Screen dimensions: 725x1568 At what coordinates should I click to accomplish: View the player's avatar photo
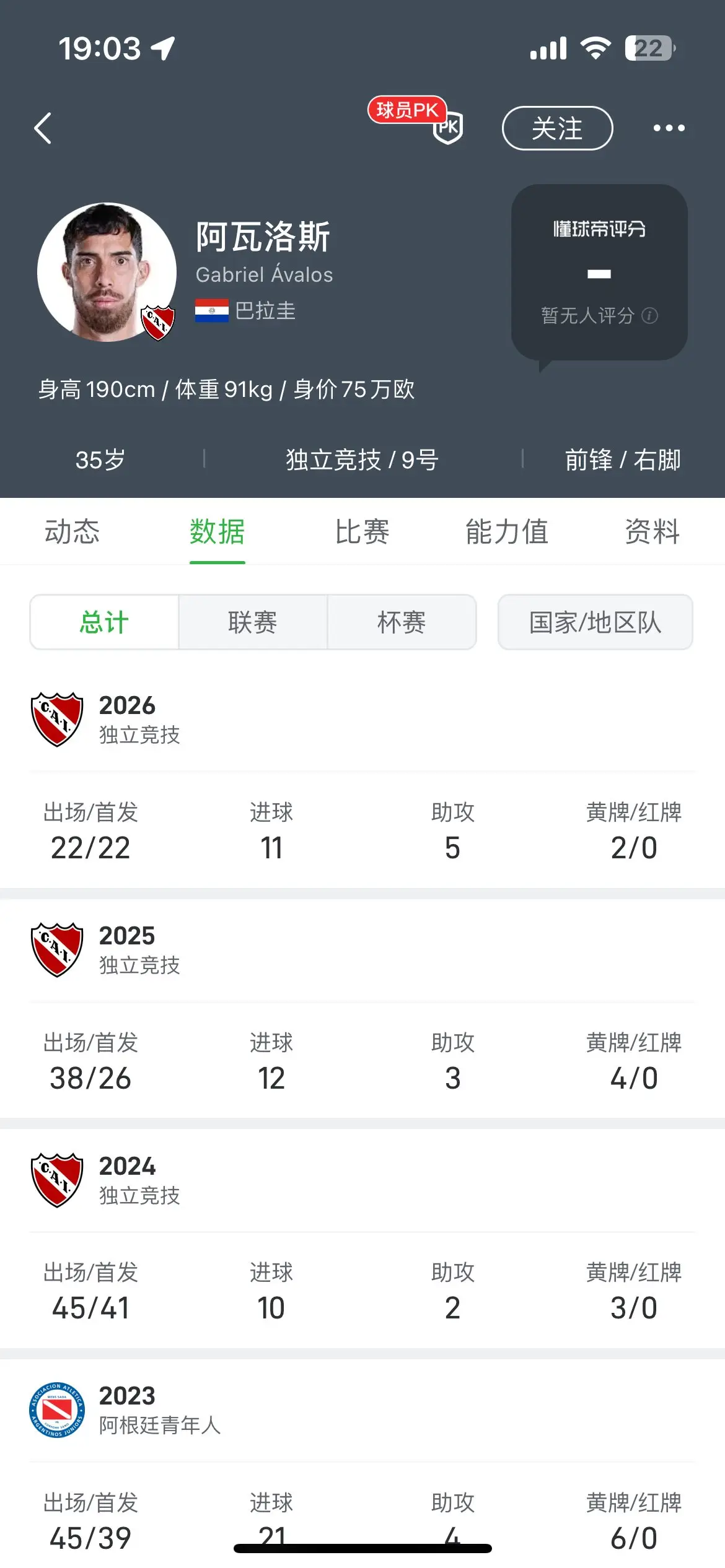click(x=107, y=272)
